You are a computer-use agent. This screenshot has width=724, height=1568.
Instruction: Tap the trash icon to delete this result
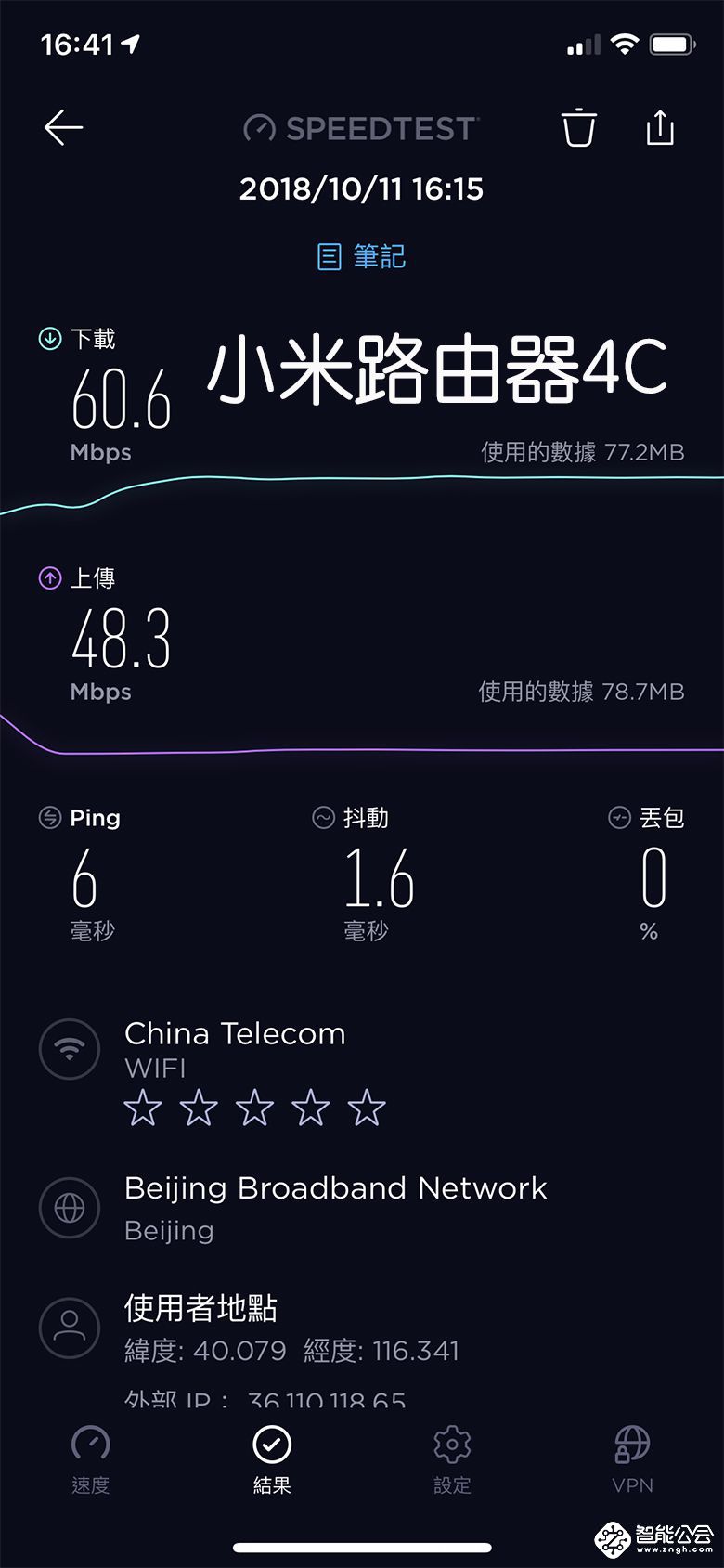tap(577, 129)
